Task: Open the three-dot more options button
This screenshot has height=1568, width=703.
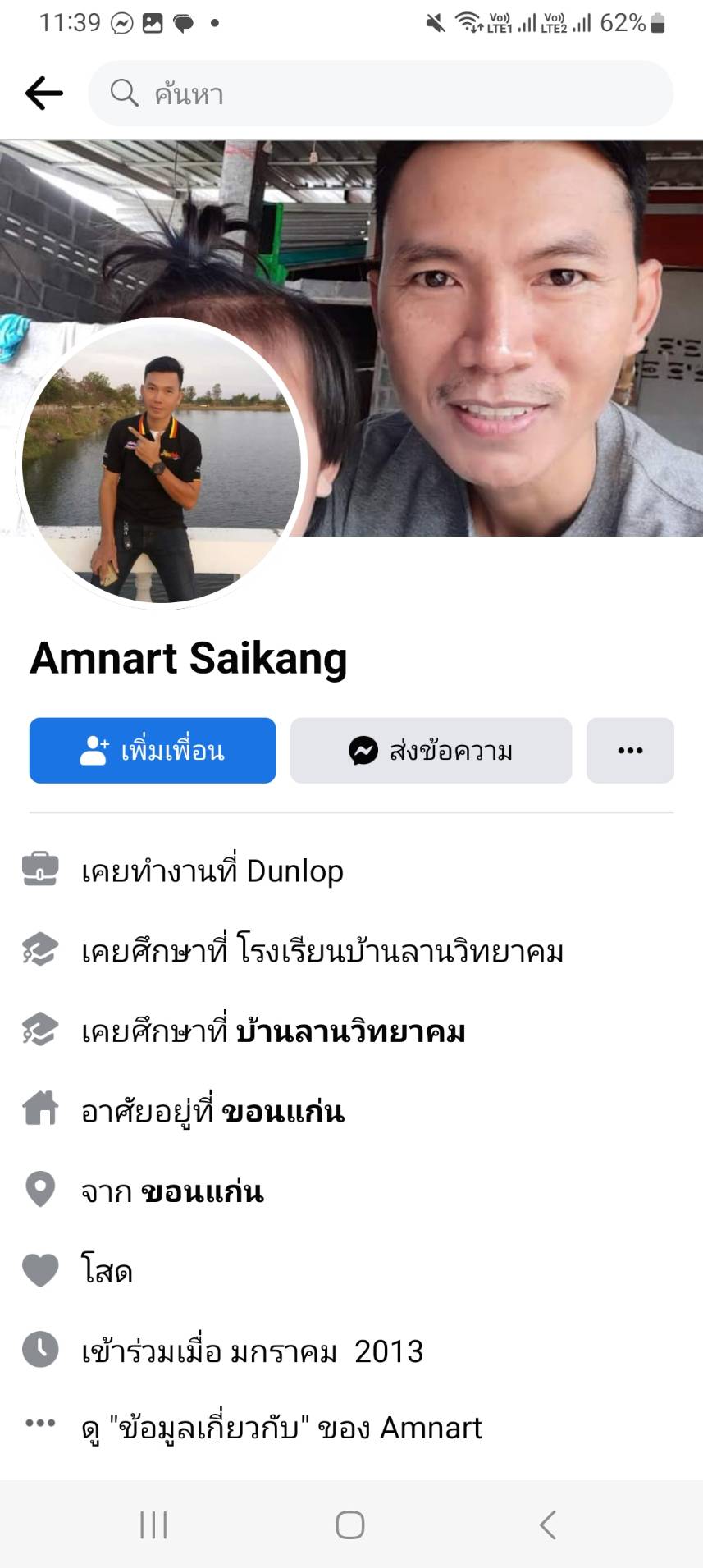Action: point(630,750)
